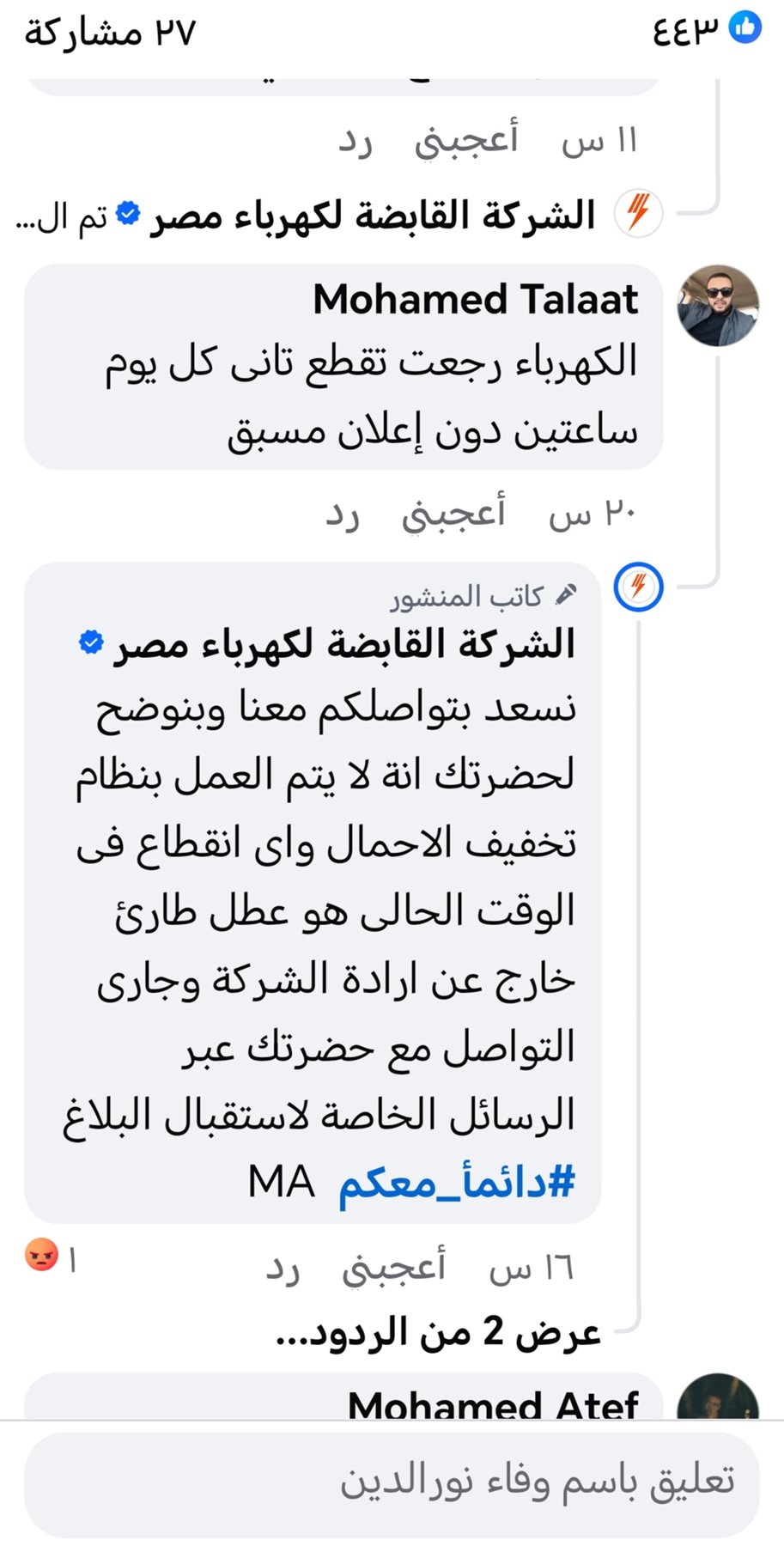The image size is (784, 1546).
Task: Open the collapsed reply from الشركة القابضة لكهرباء مصر
Action: tap(343, 216)
